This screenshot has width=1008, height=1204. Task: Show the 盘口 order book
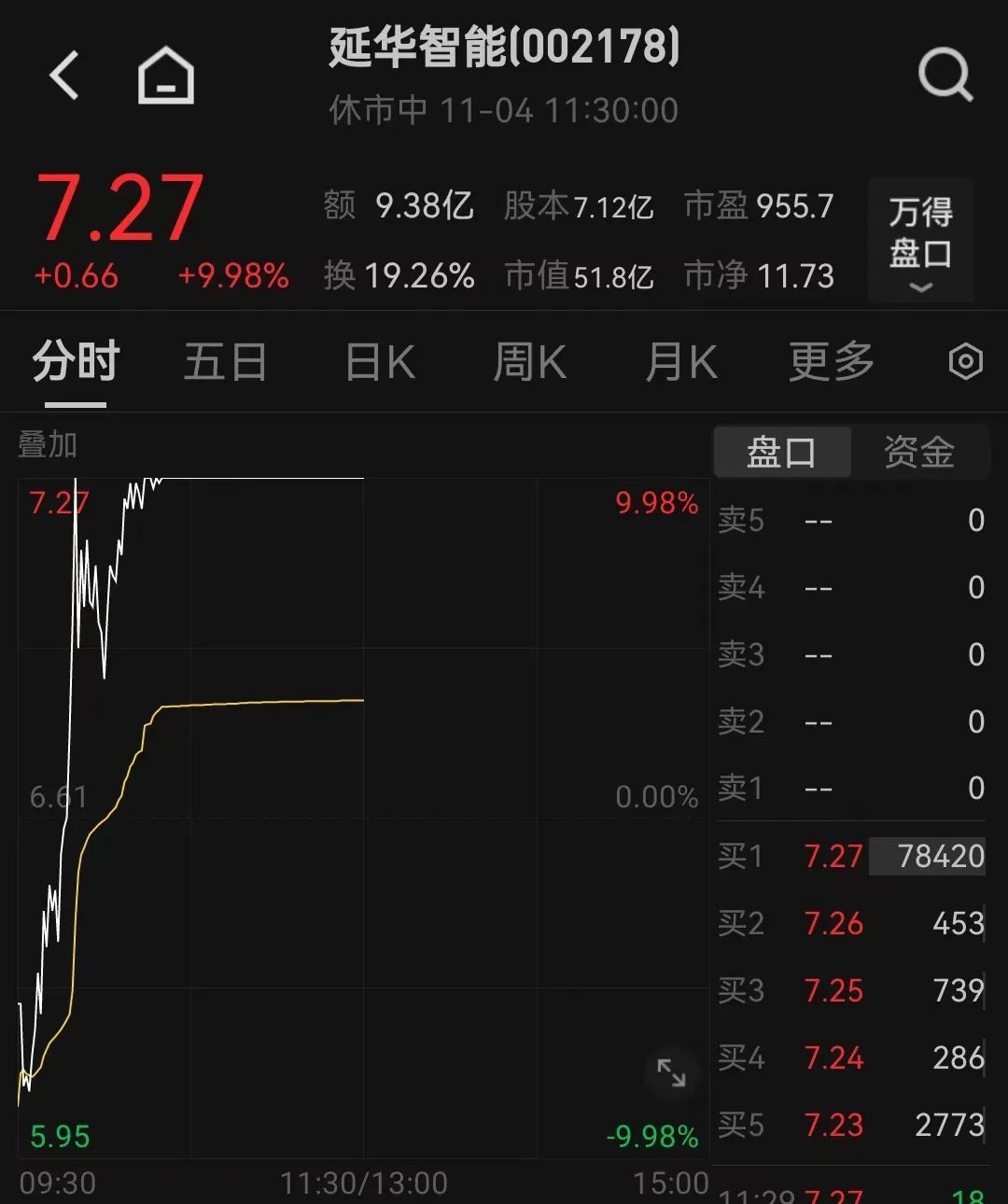(781, 453)
